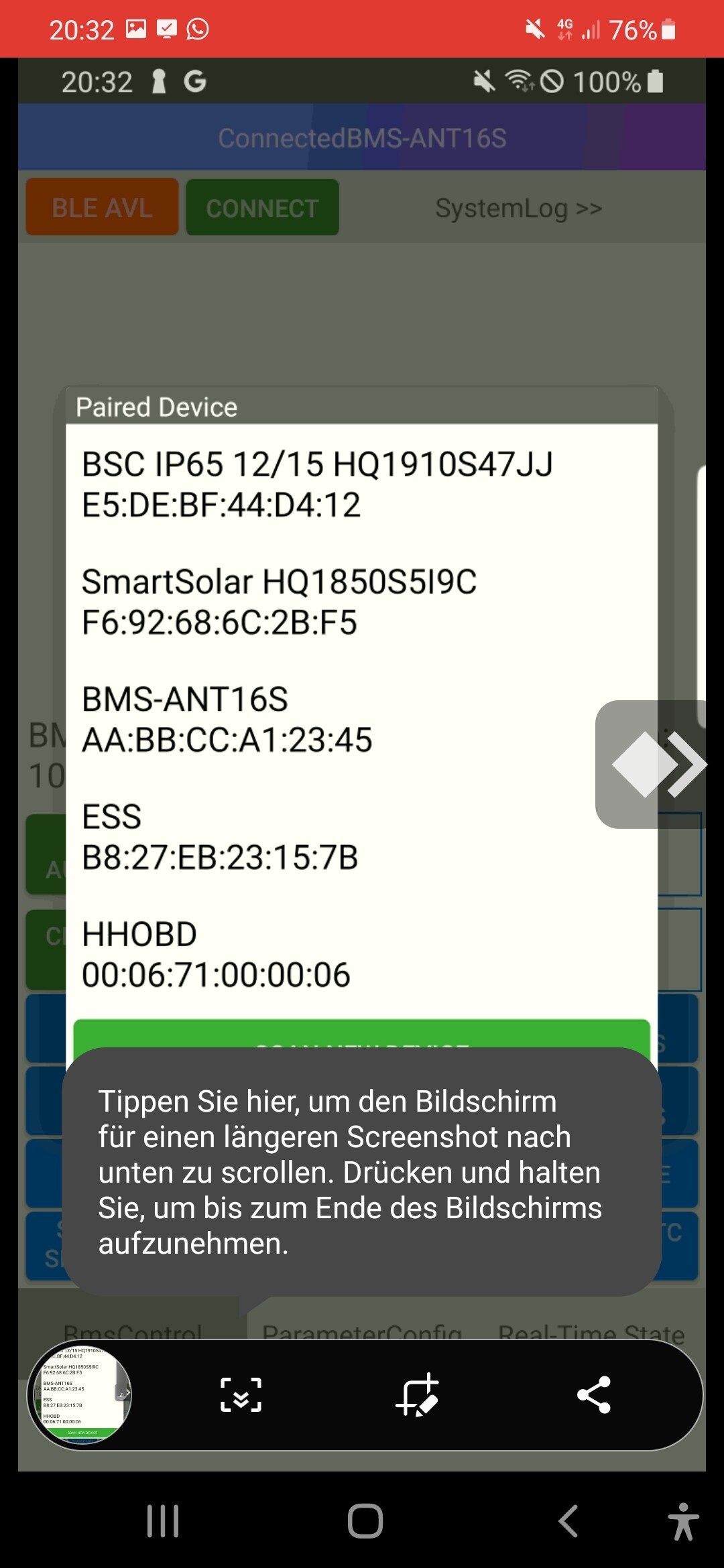The image size is (724, 1568).
Task: Go to the home screen
Action: pos(365,1520)
